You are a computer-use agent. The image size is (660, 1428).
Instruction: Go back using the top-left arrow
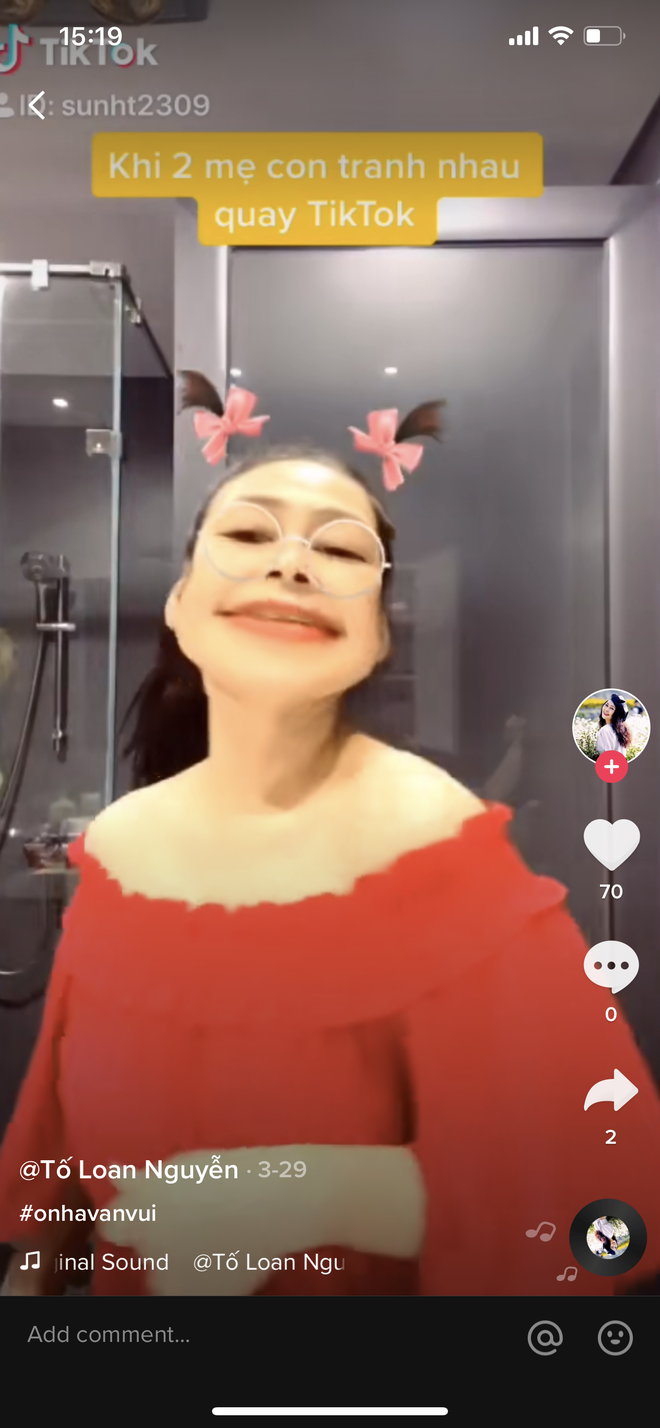(37, 105)
